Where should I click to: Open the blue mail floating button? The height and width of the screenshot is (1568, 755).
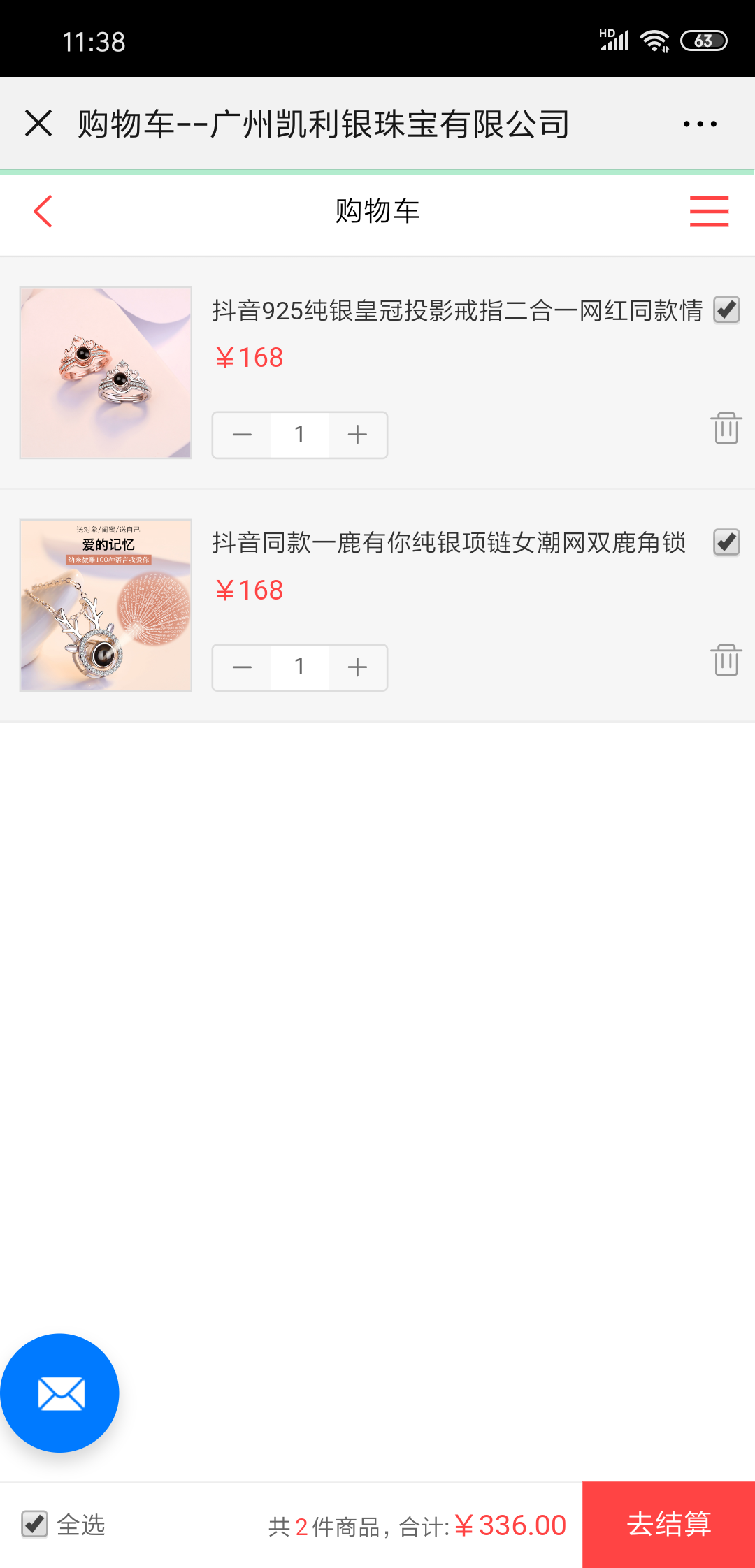pos(60,1393)
